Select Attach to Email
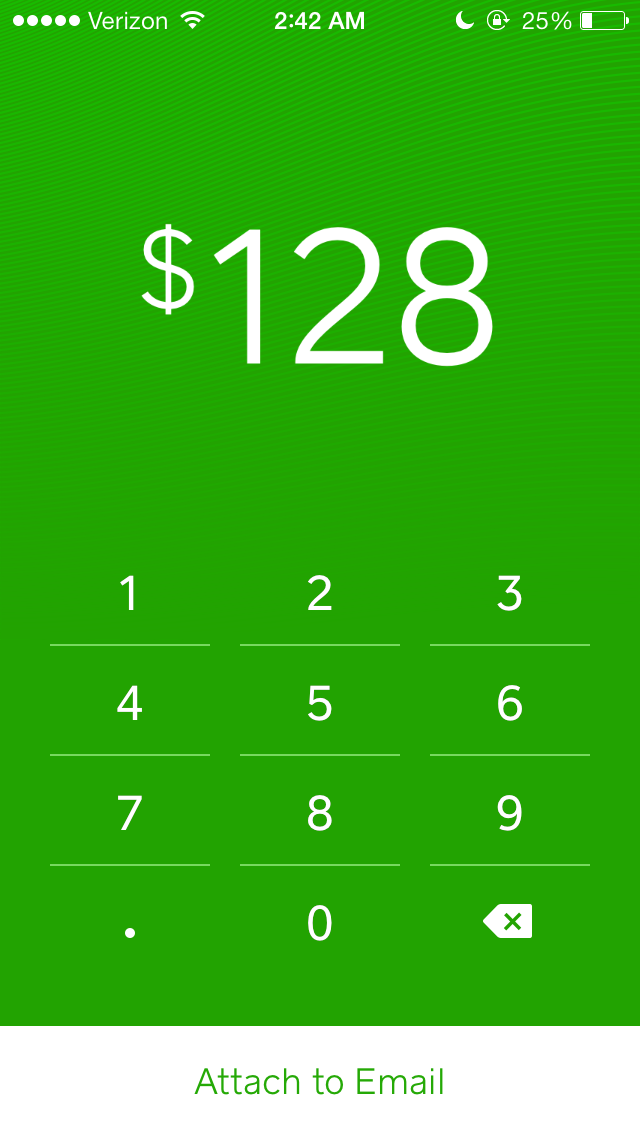Screen dimensions: 640x1136 tap(320, 1081)
